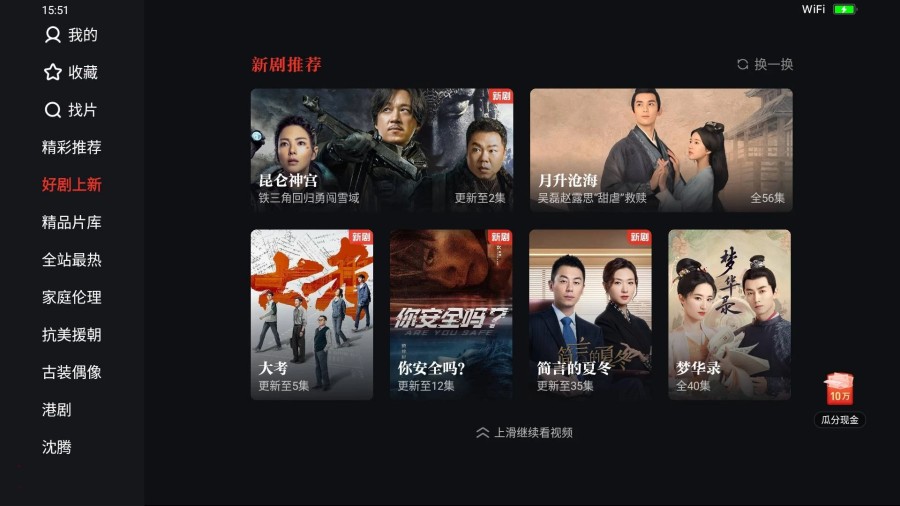
Task: Switch to 港剧 category
Action: pos(57,410)
